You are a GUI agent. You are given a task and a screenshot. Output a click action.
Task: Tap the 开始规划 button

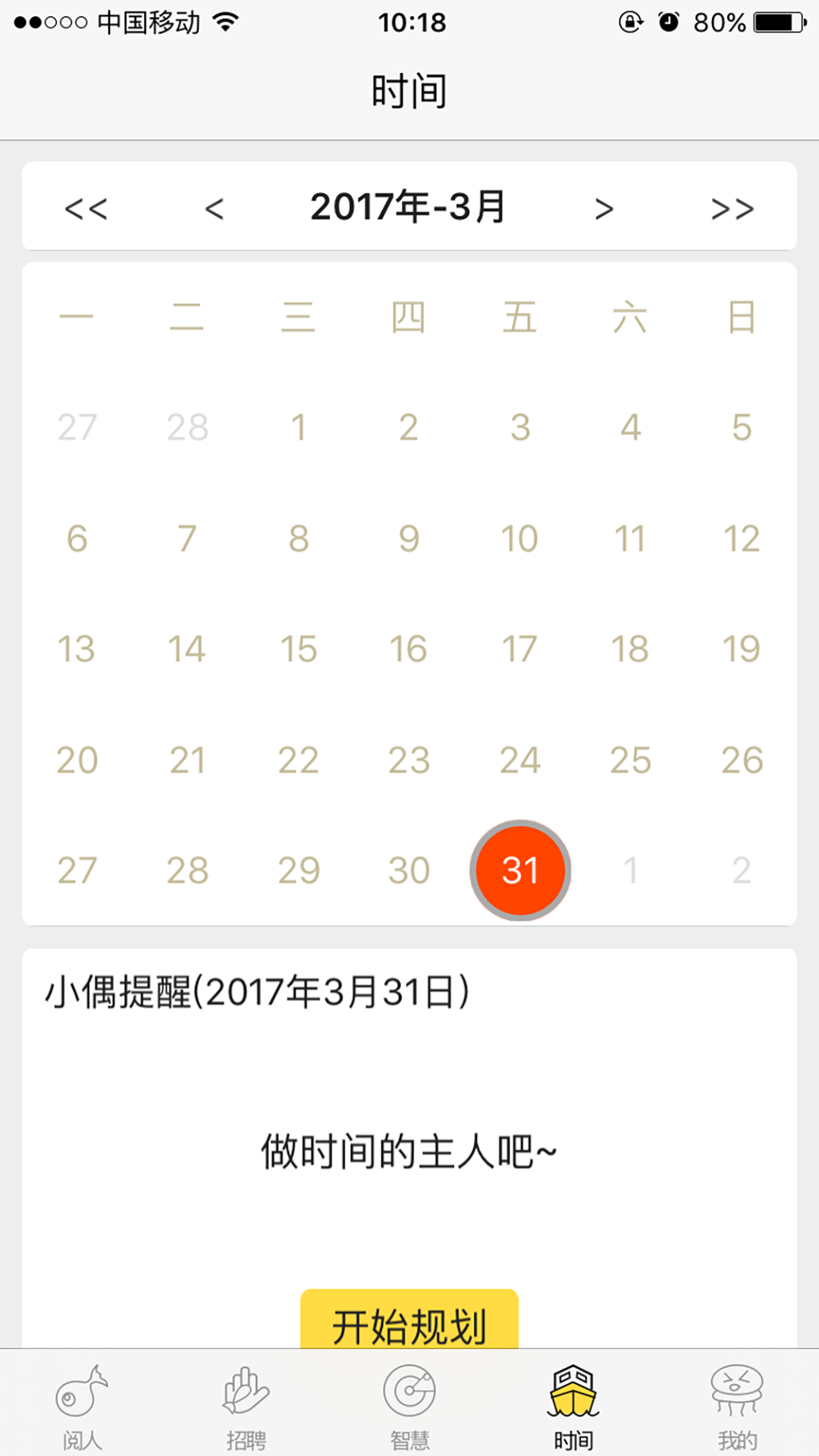point(409,1319)
